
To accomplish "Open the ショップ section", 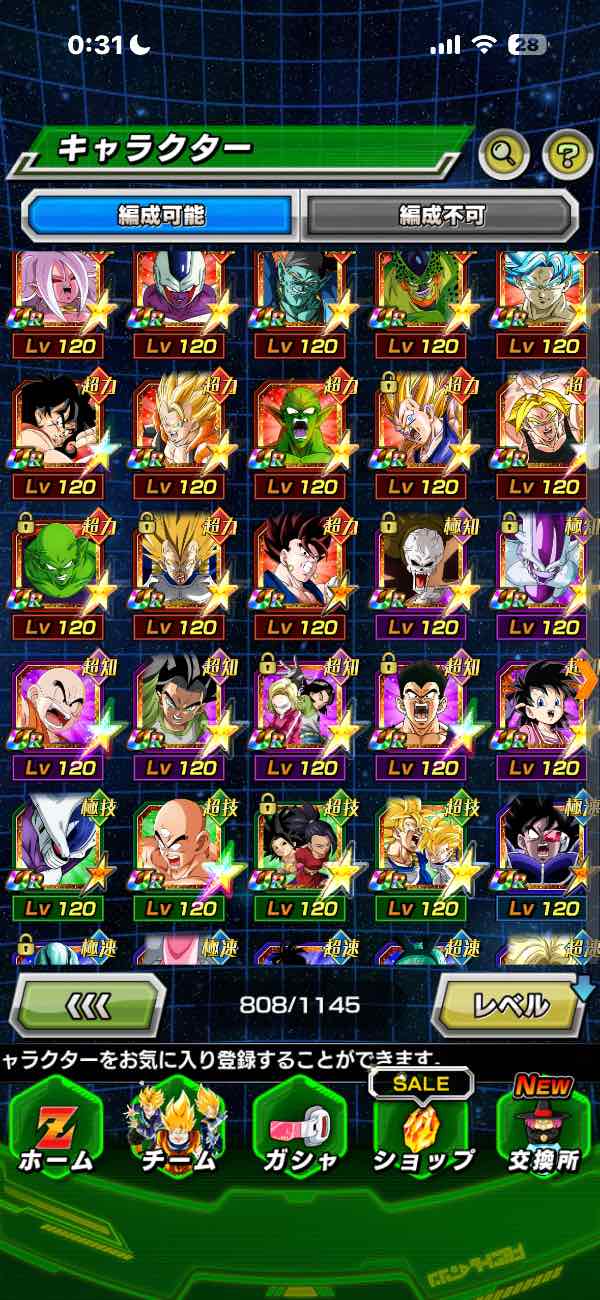I will click(422, 1134).
